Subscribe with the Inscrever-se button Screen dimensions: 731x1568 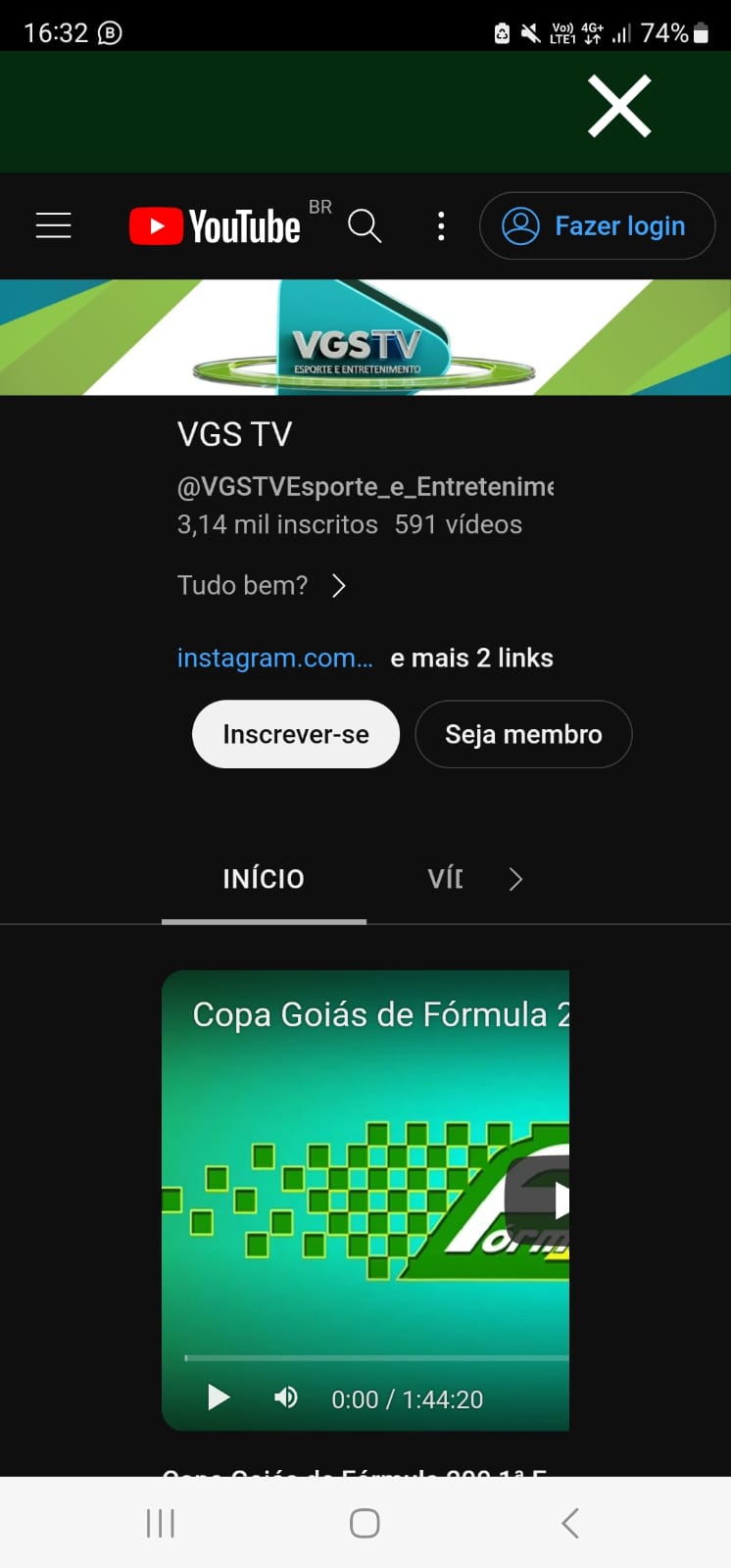[295, 734]
